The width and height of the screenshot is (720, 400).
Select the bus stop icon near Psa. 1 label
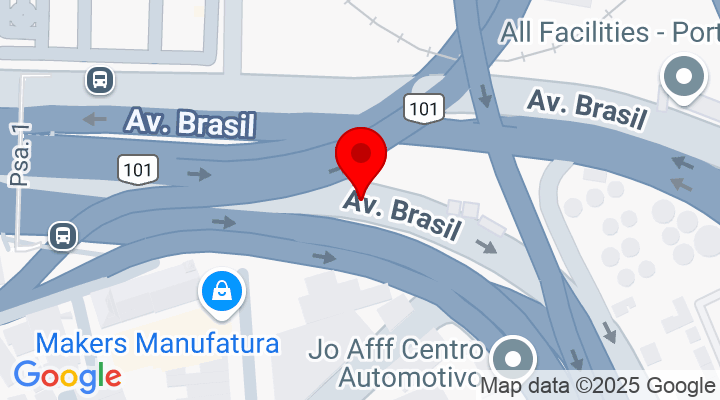(99, 79)
